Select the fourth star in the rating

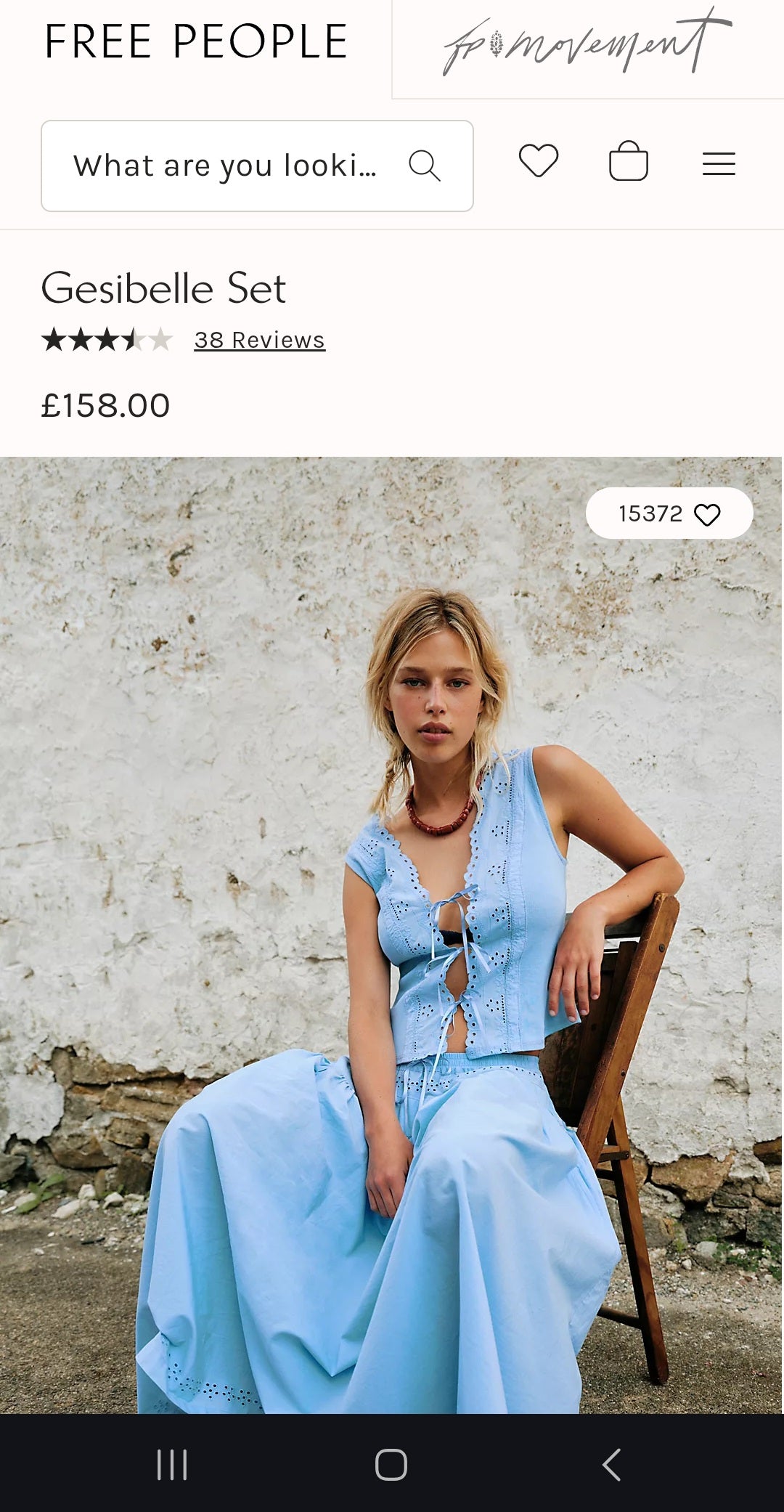(x=135, y=338)
